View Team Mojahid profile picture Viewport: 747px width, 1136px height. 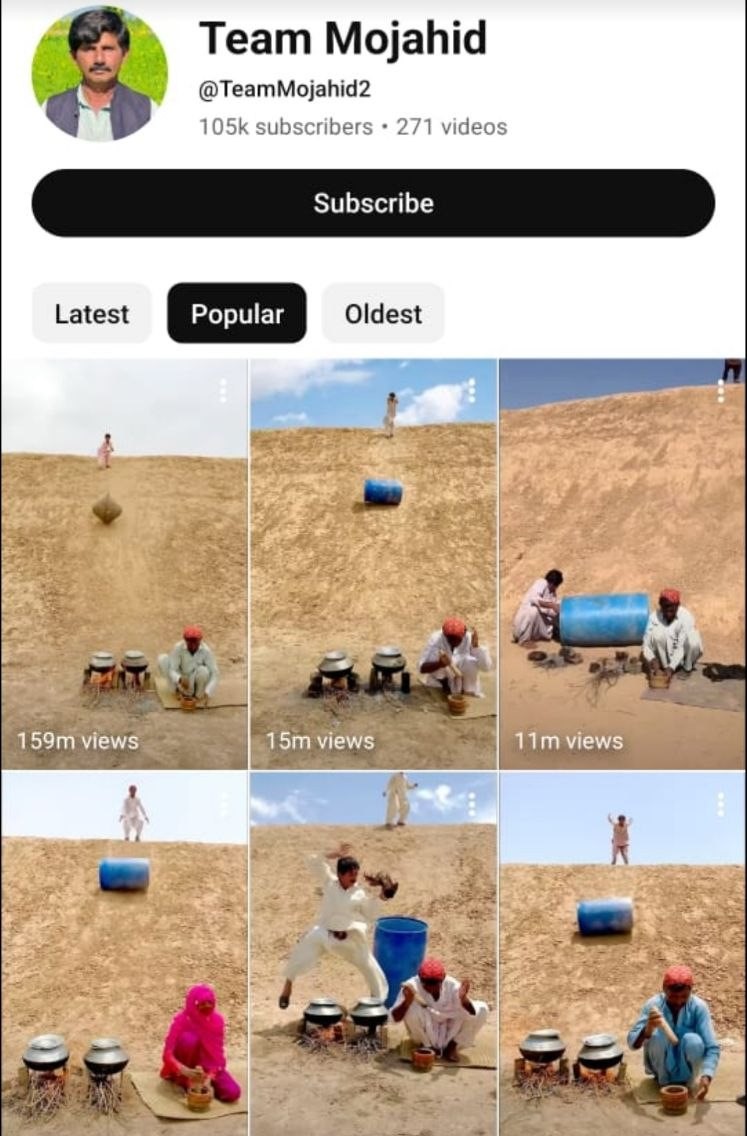coord(100,73)
